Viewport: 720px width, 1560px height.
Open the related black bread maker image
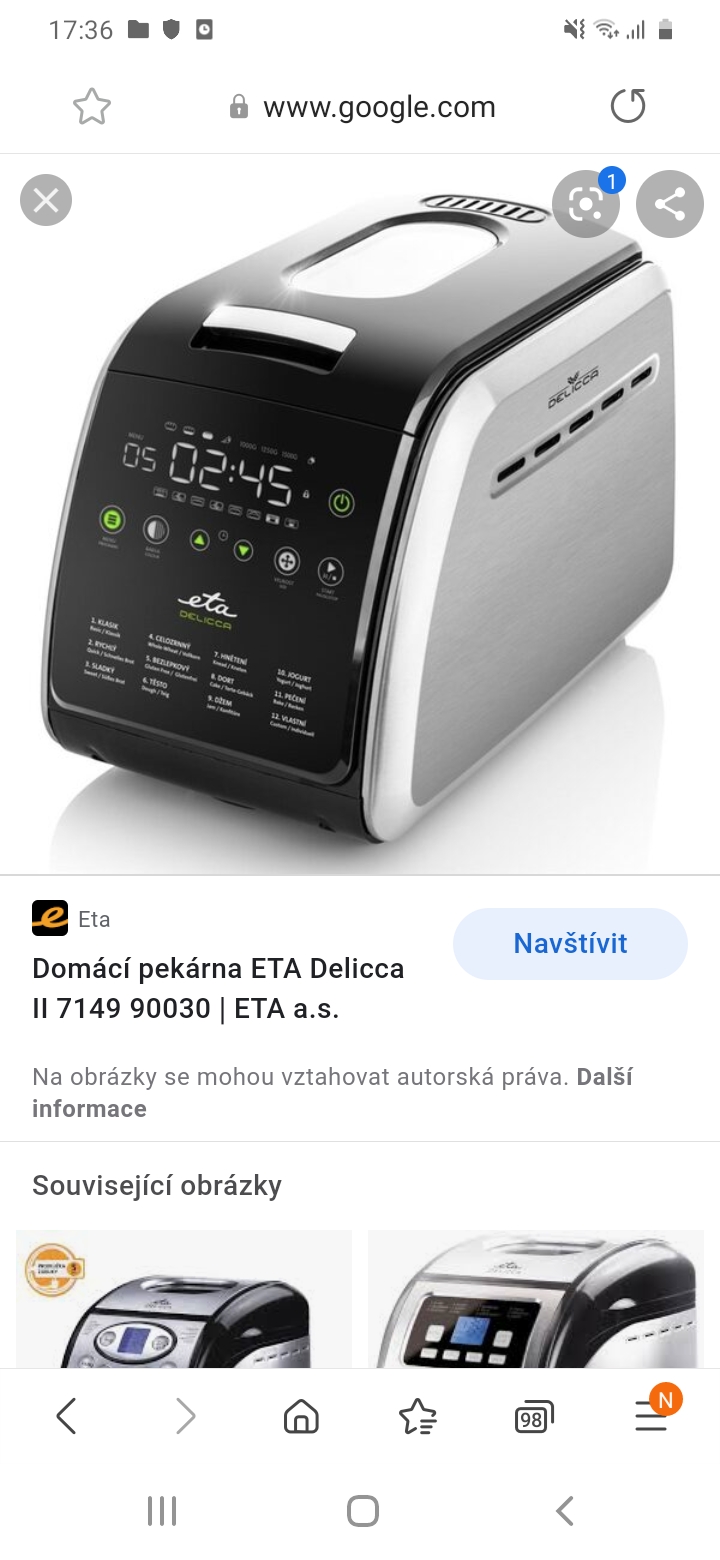(184, 1299)
